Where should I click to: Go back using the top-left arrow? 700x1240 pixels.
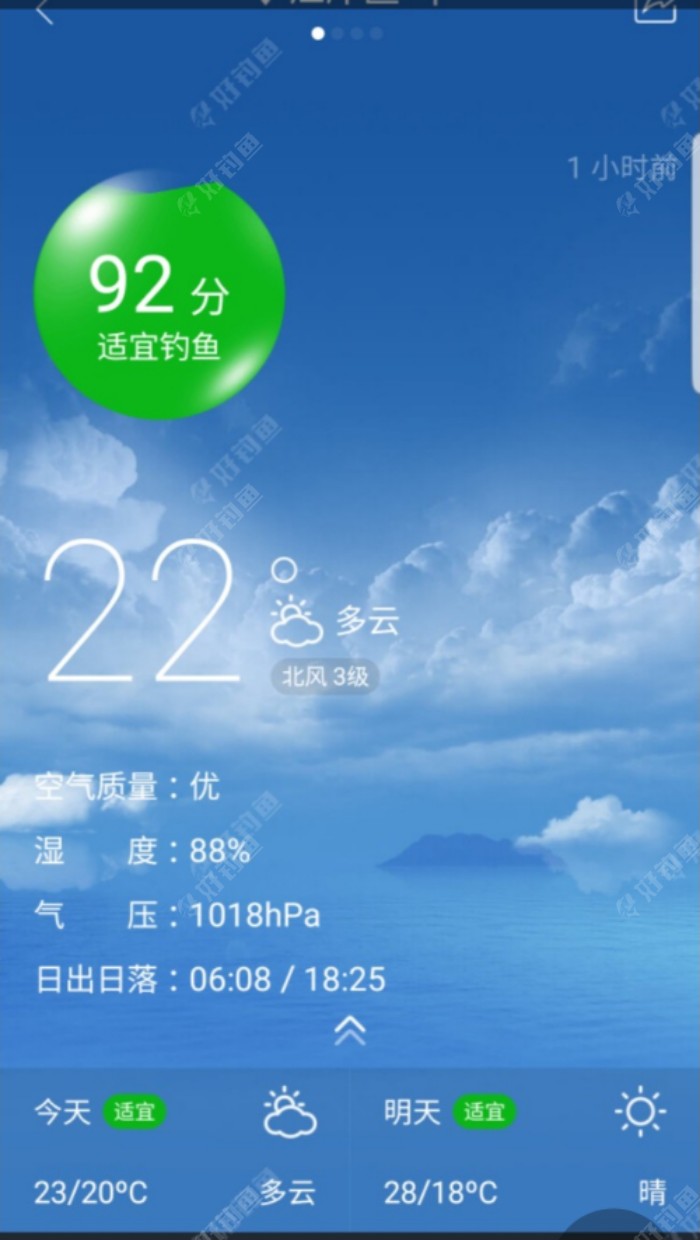click(x=44, y=13)
